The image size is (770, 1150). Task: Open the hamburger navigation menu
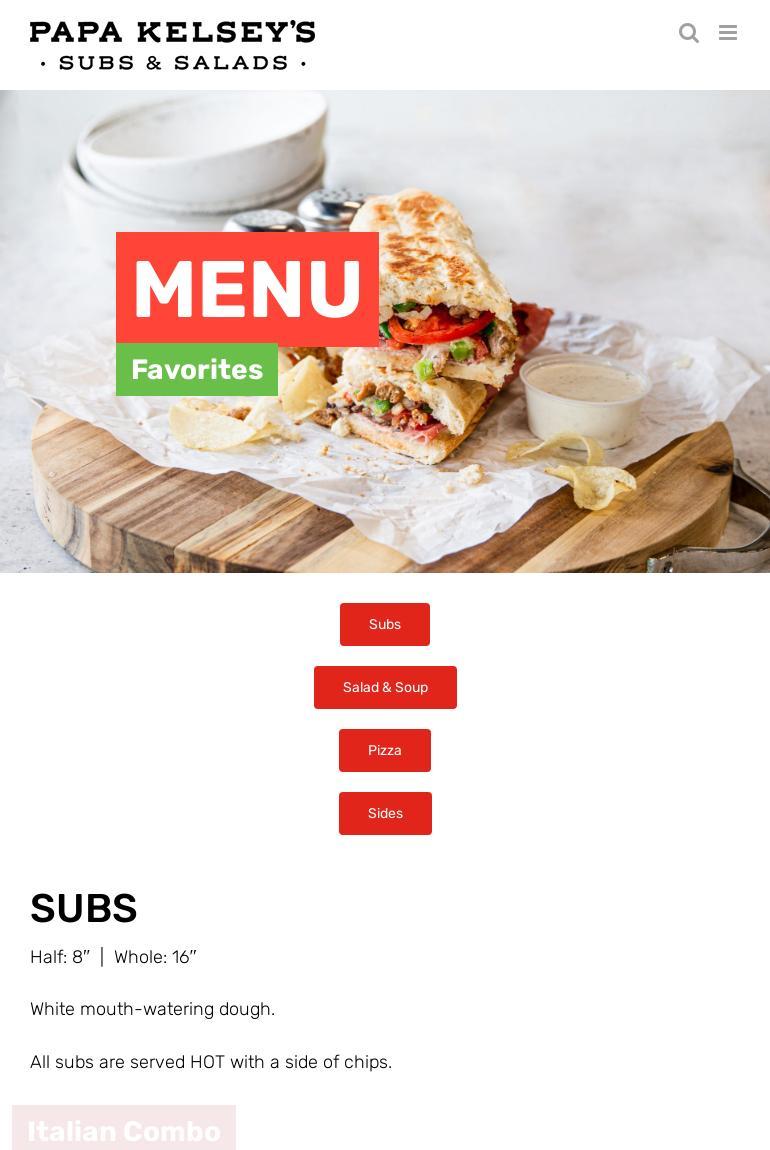728,33
